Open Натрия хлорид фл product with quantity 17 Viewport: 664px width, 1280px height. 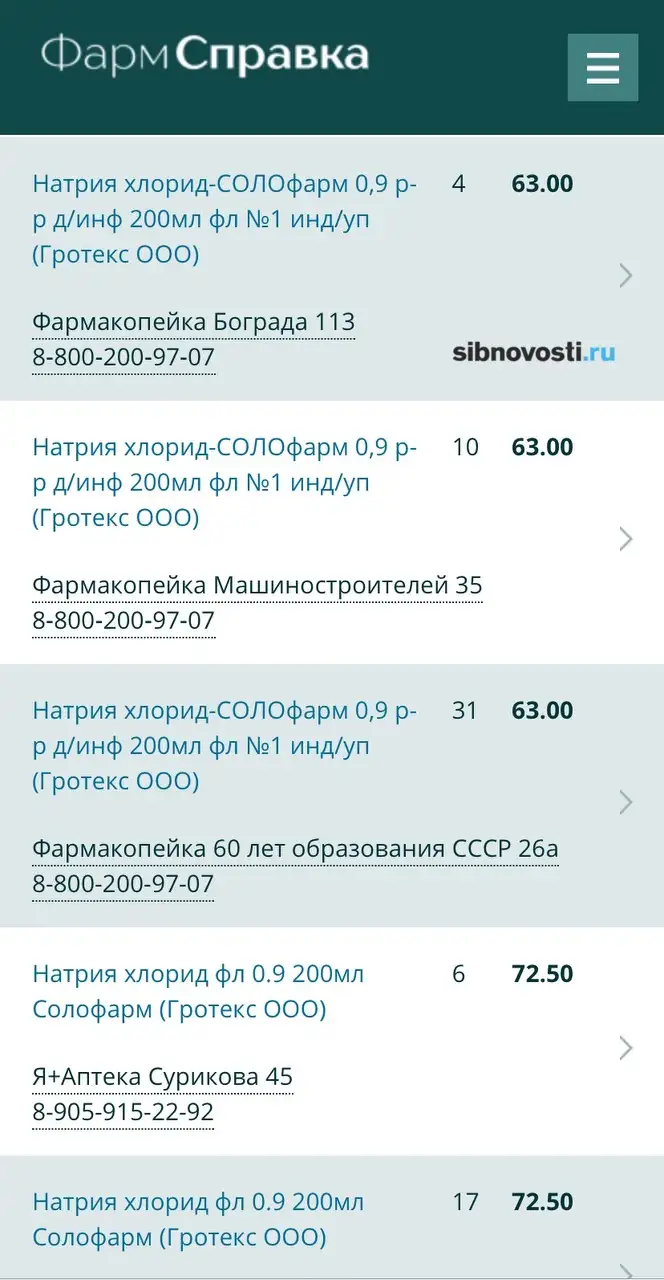198,1219
